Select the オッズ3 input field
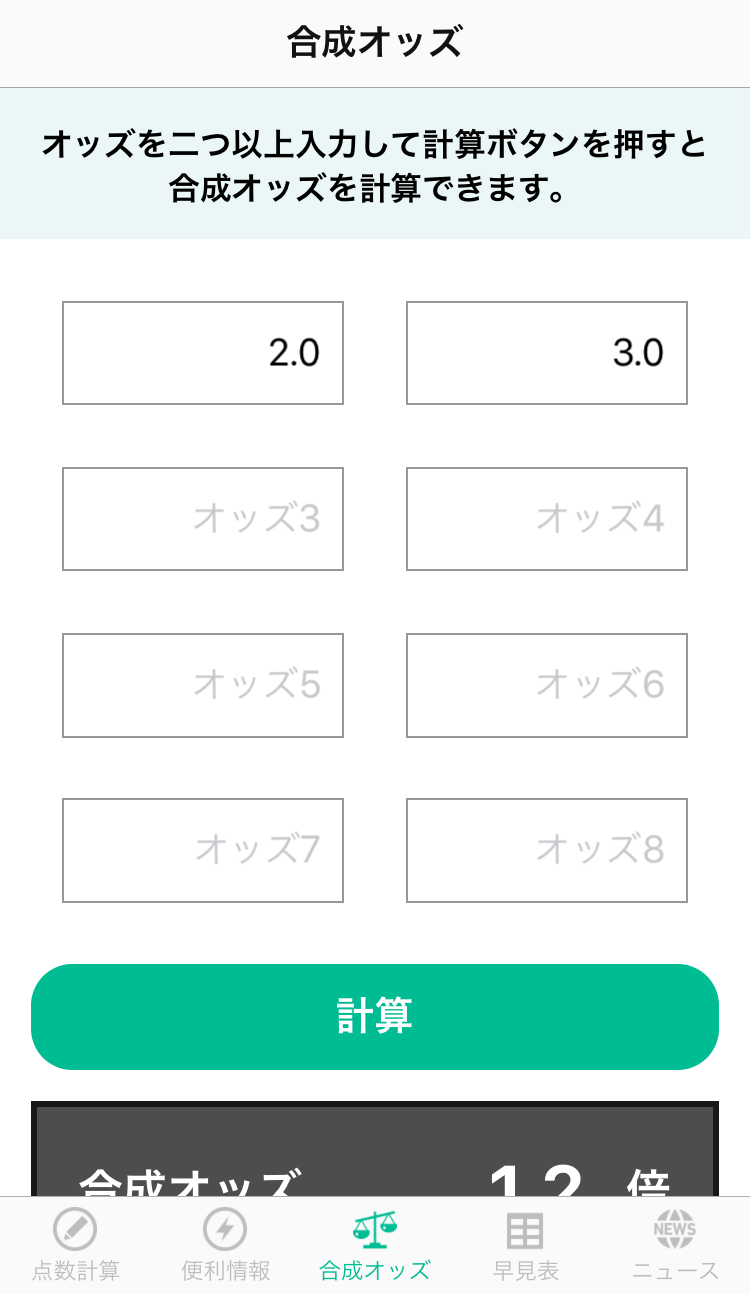The height and width of the screenshot is (1294, 750). click(203, 519)
